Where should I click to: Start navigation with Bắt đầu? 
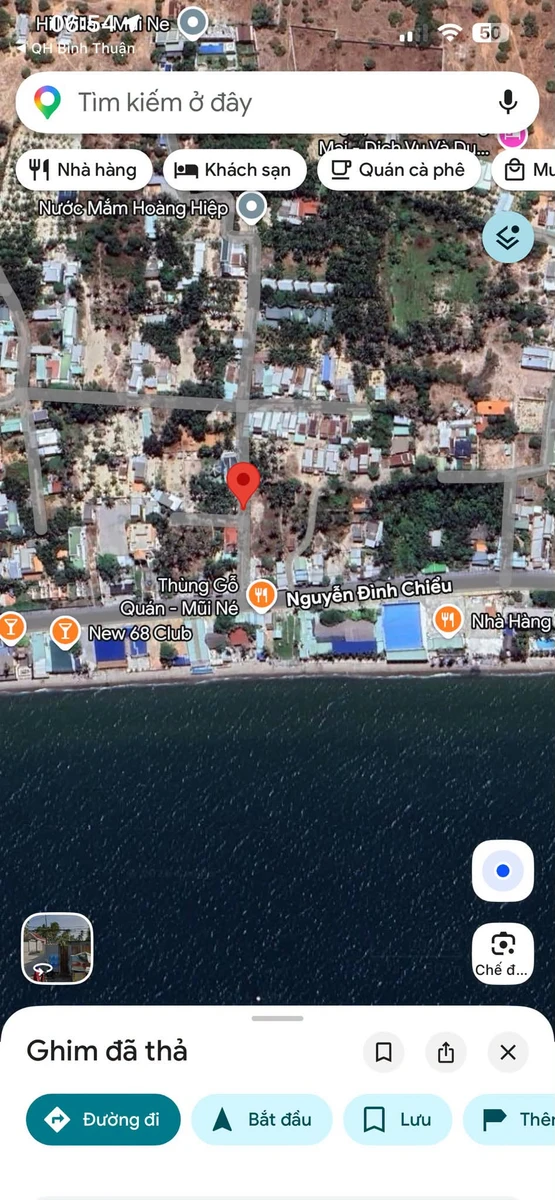click(262, 1119)
